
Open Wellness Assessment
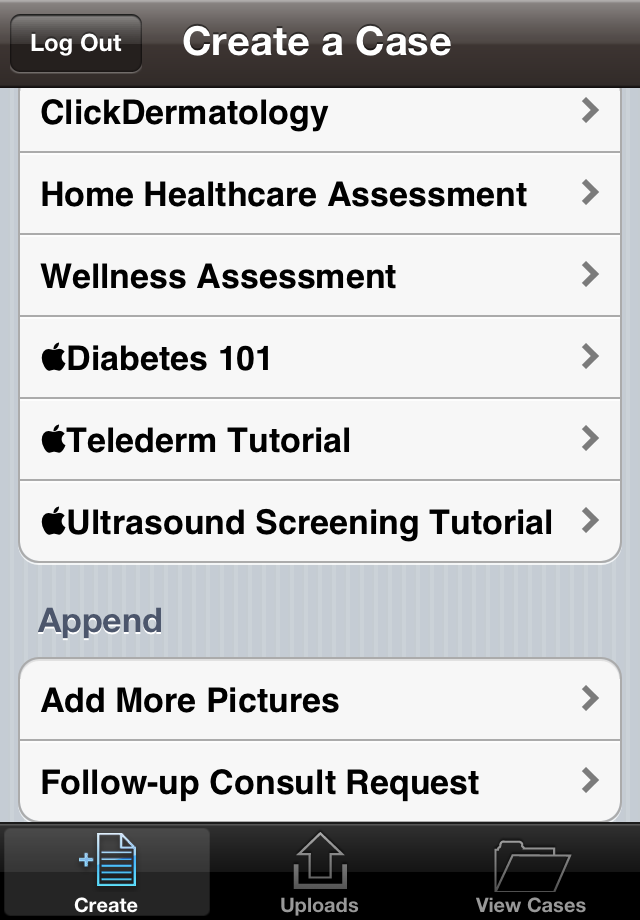(320, 276)
